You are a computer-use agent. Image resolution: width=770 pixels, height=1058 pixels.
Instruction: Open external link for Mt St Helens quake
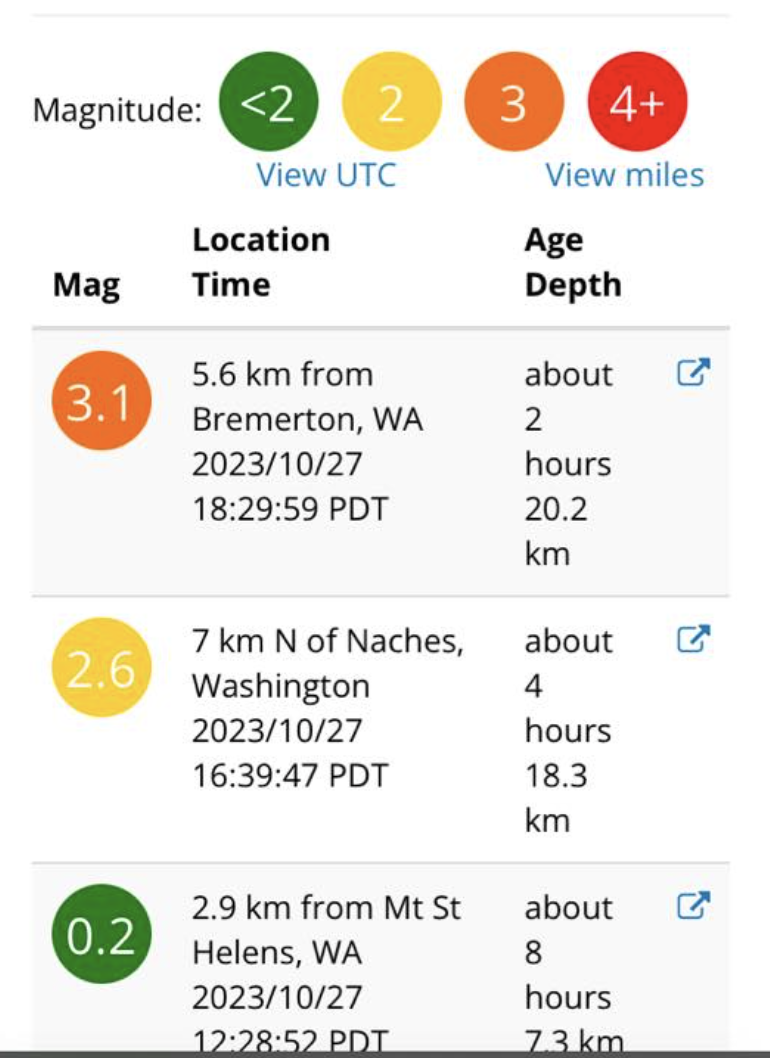click(x=693, y=906)
